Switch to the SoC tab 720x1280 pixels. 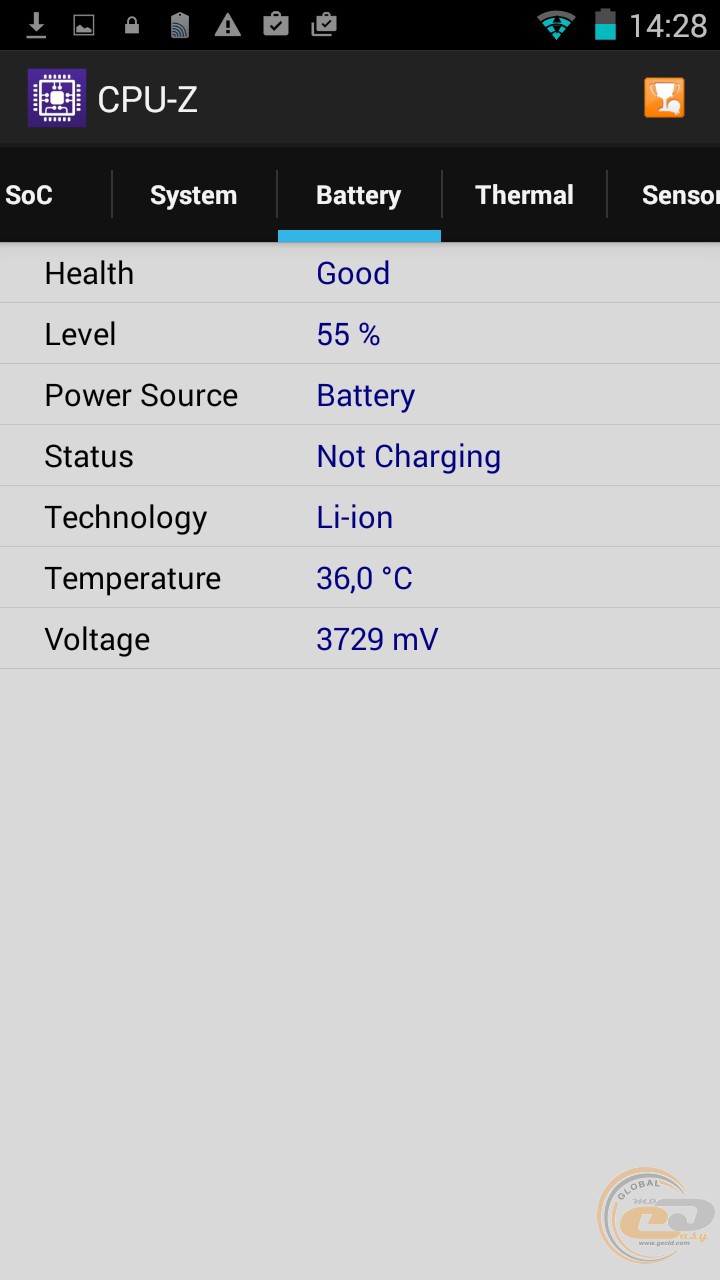tap(55, 195)
